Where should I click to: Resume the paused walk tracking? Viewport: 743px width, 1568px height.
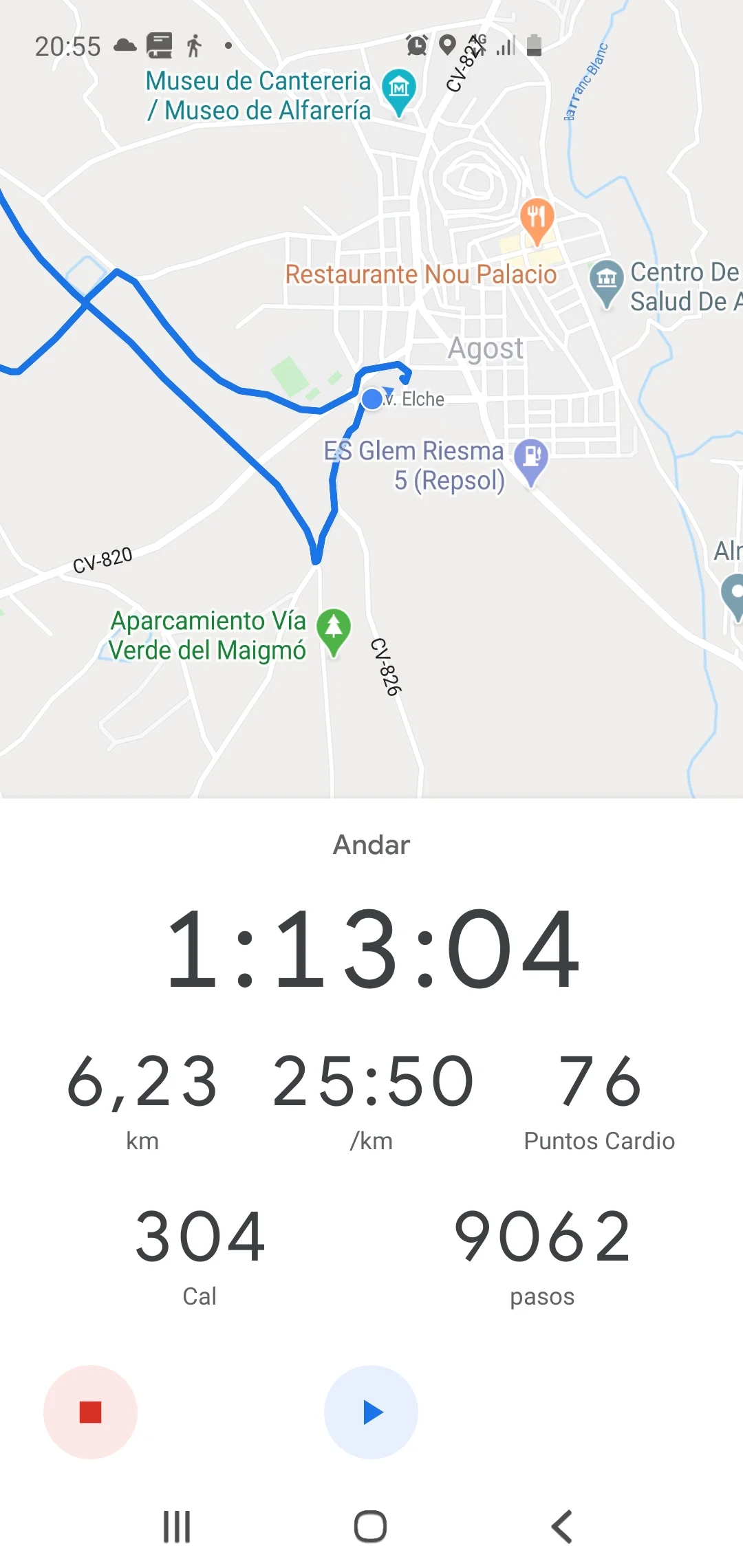371,1412
